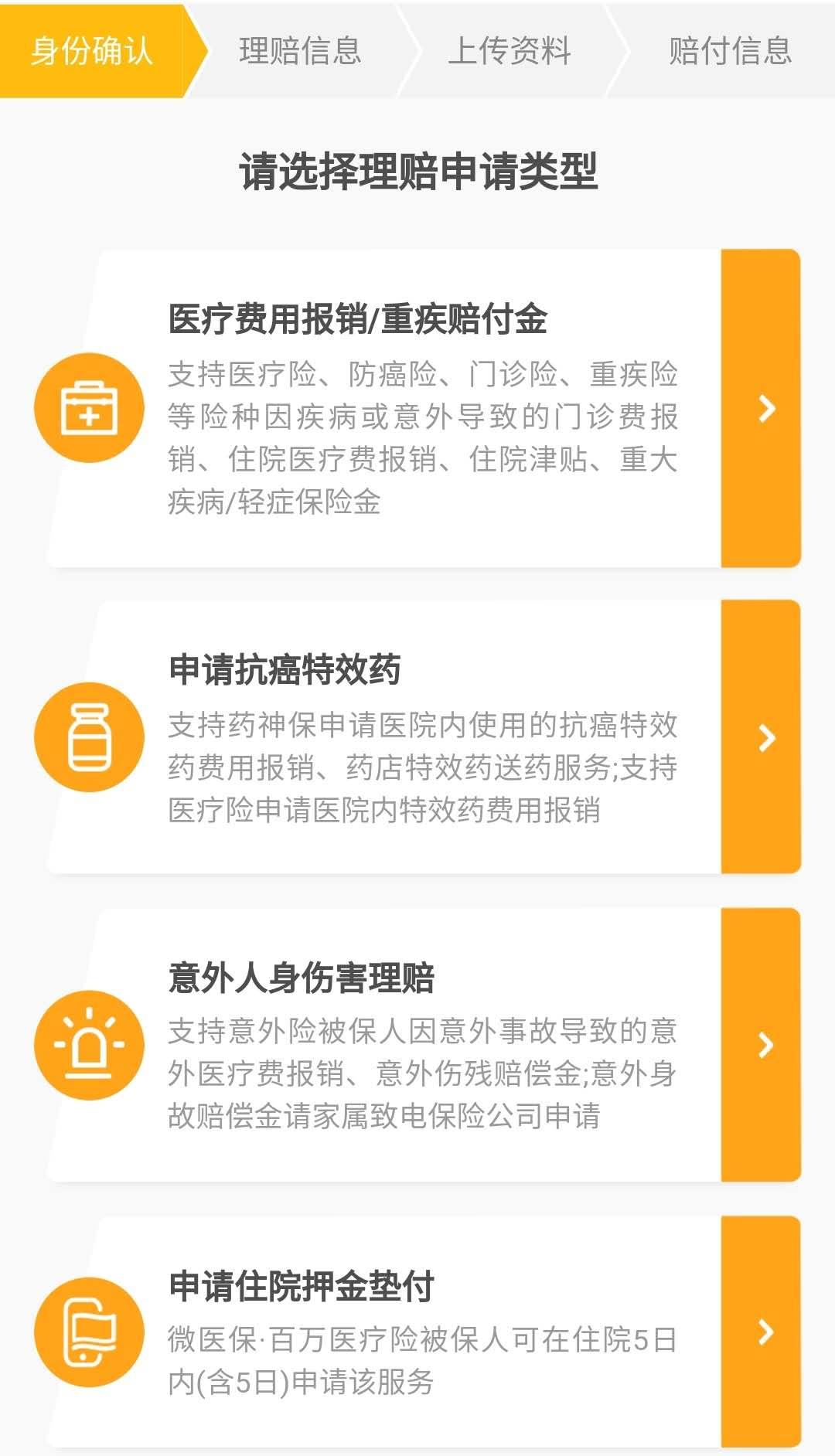Tap the 上传资料 step
Viewport: 835px width, 1456px height.
509,51
